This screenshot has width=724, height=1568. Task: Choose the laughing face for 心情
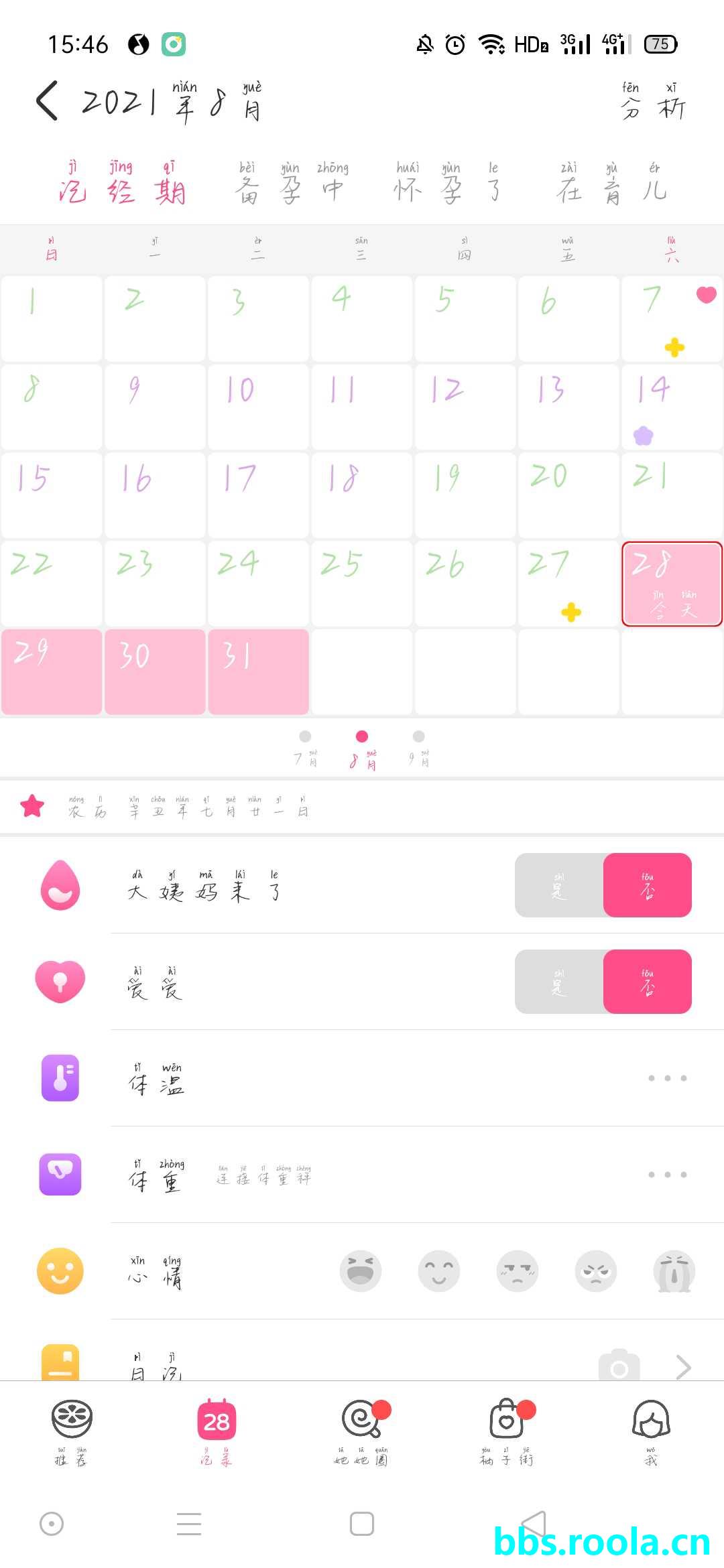[x=361, y=1271]
